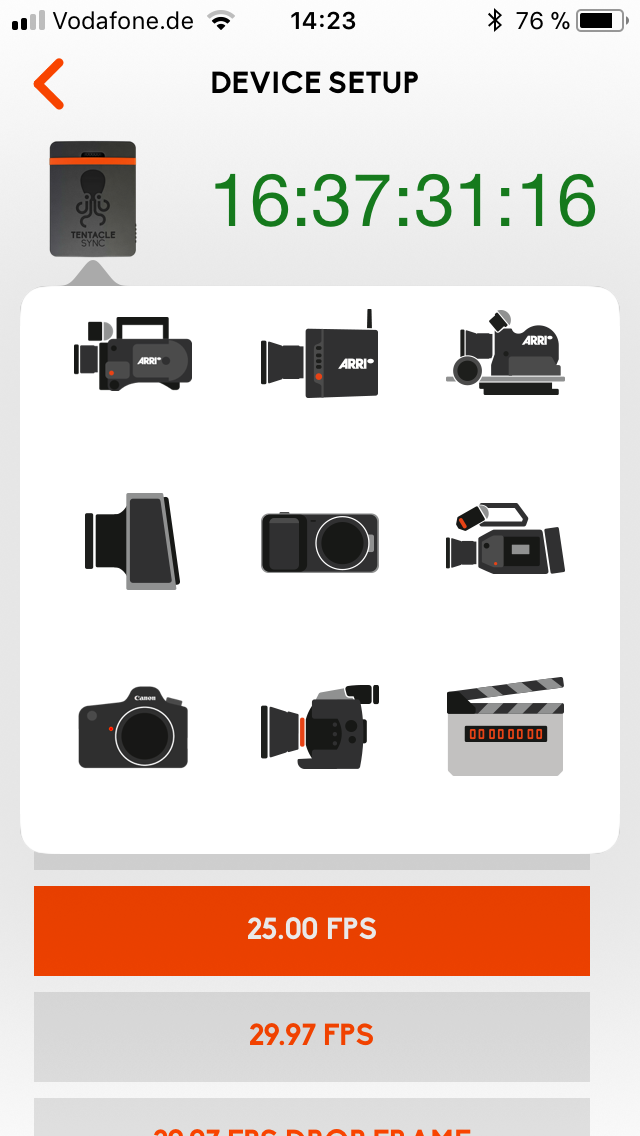640x1136 pixels.
Task: Pick the ARRI flatbed editing machine icon
Action: (505, 358)
